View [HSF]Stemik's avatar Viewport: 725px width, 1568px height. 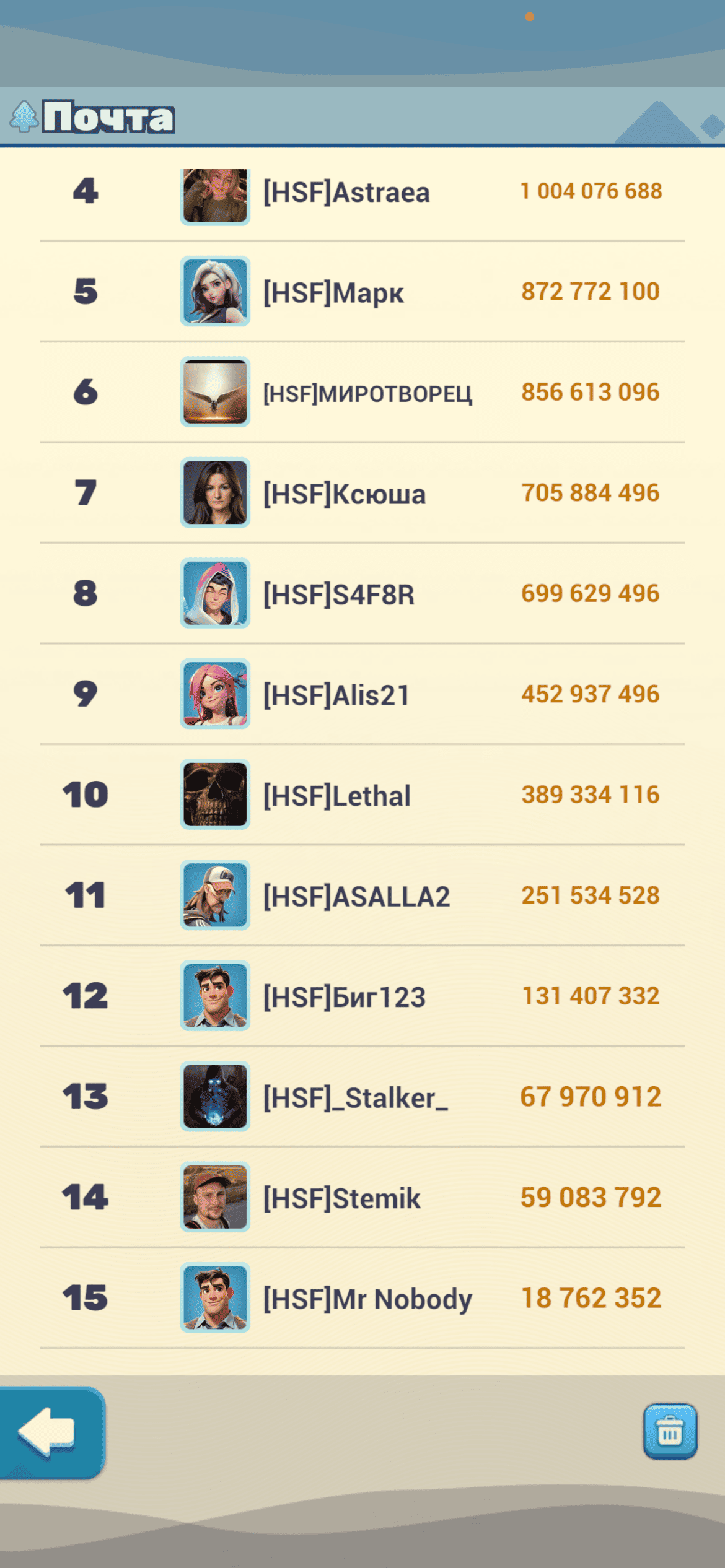pos(215,1197)
